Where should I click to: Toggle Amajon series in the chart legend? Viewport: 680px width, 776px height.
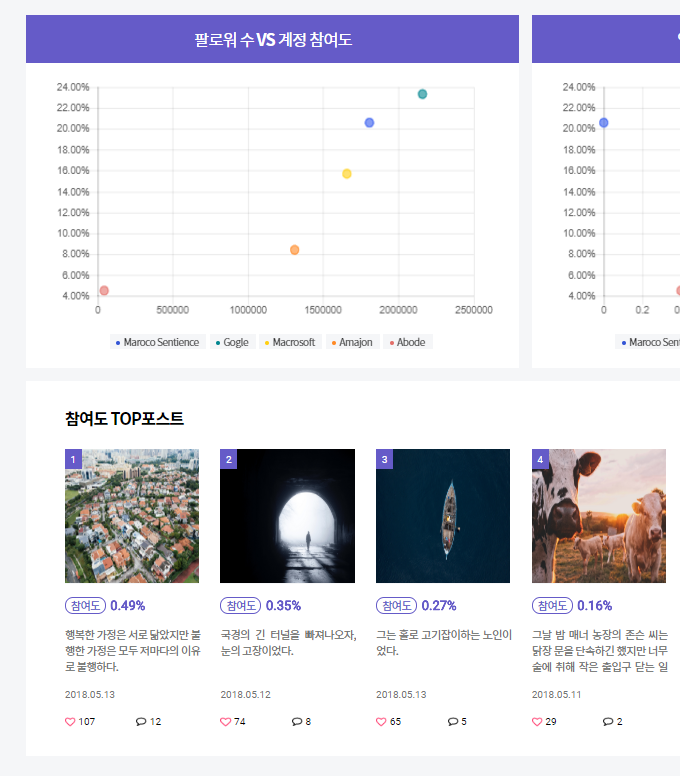(x=351, y=342)
